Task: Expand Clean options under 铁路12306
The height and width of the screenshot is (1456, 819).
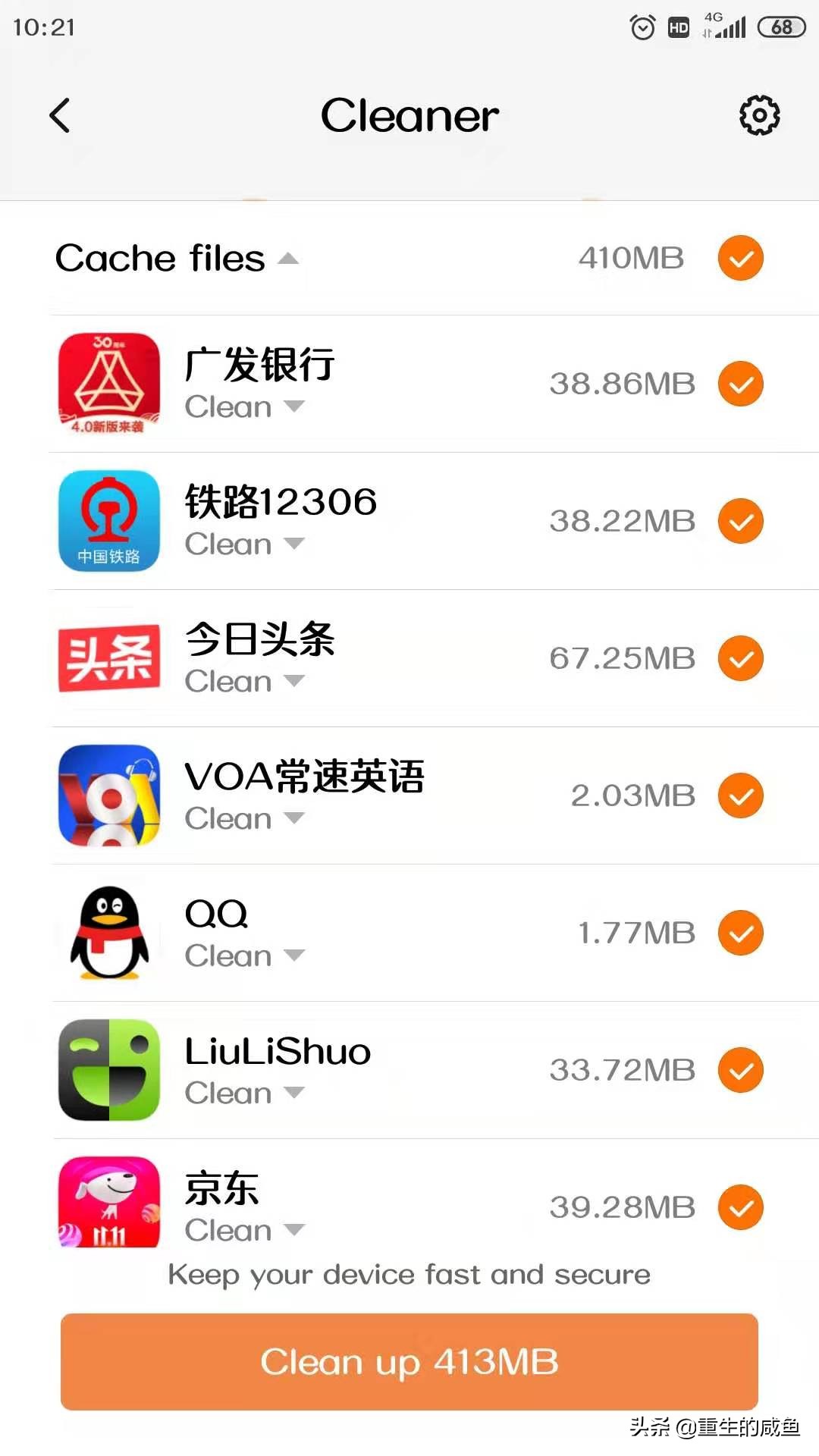Action: coord(246,544)
